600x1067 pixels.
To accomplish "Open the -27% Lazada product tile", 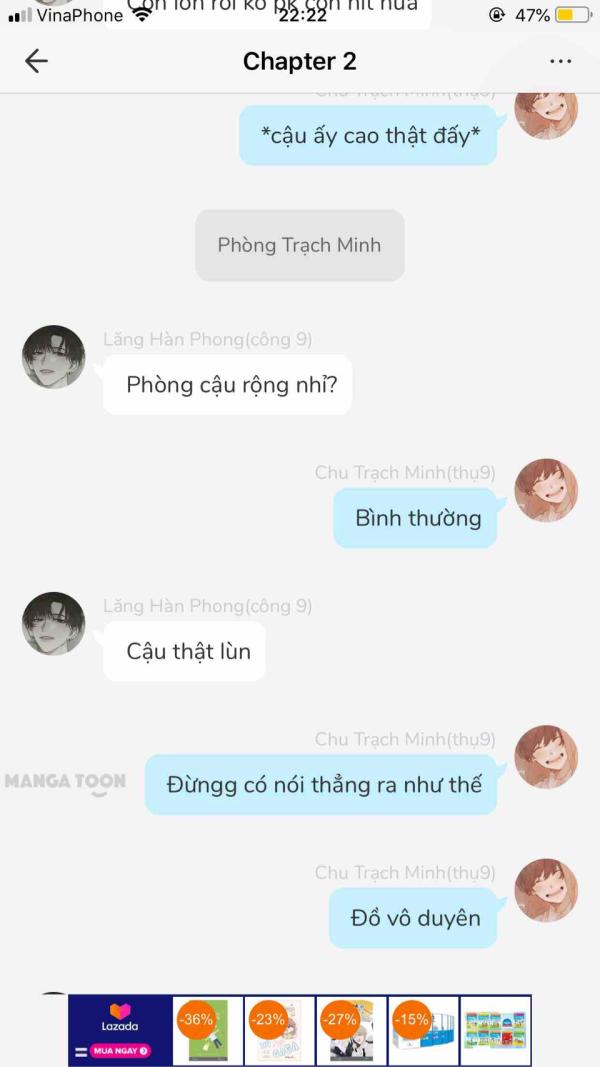I will tap(351, 1030).
